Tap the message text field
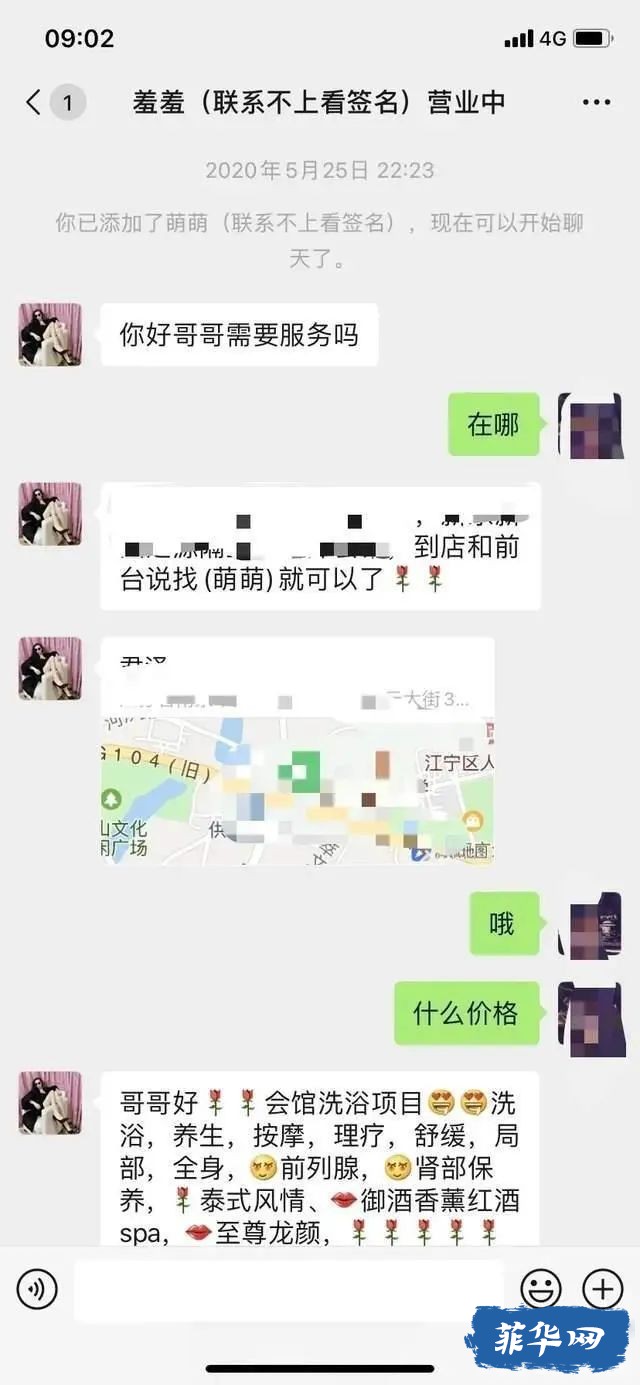The height and width of the screenshot is (1385, 640). pyautogui.click(x=288, y=1290)
